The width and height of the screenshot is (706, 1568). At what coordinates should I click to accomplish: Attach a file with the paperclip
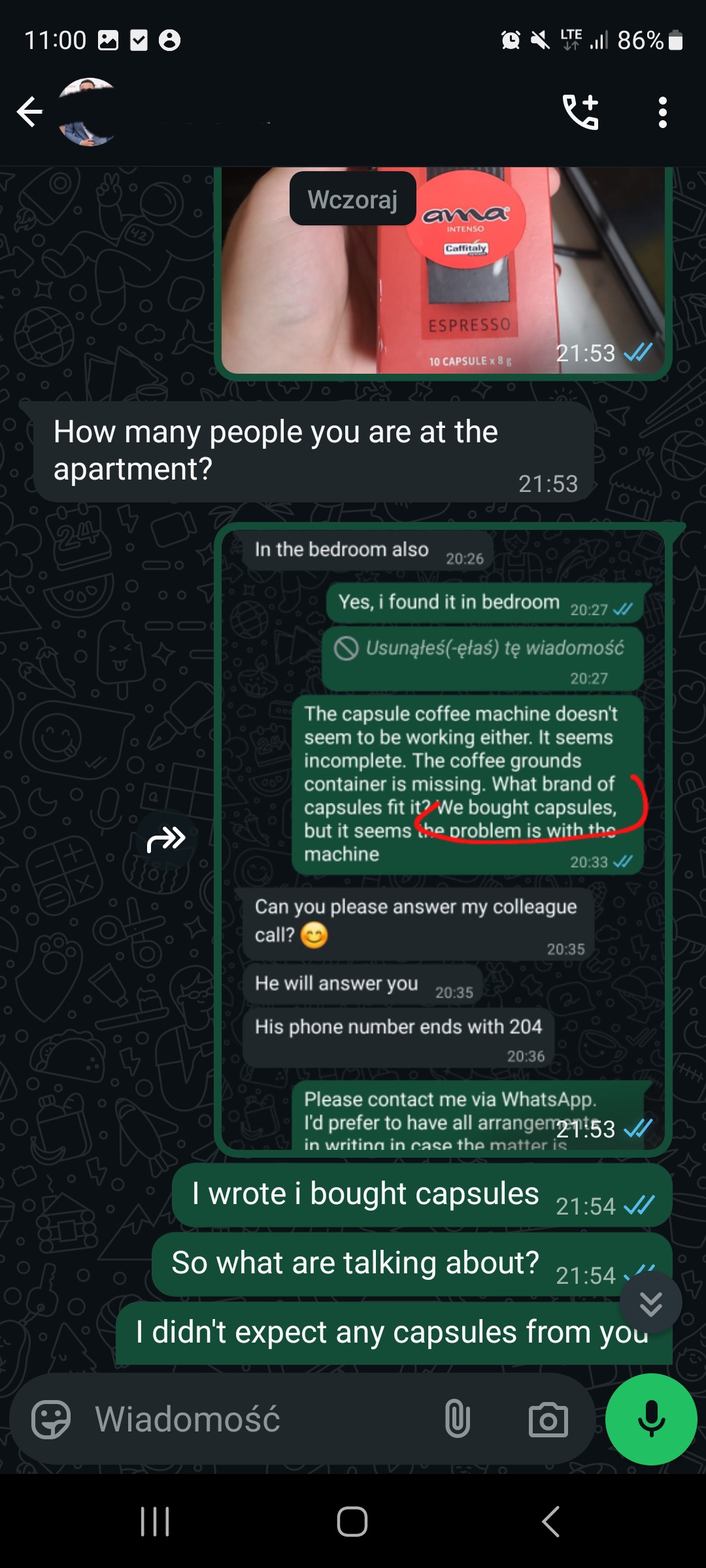pyautogui.click(x=457, y=1419)
